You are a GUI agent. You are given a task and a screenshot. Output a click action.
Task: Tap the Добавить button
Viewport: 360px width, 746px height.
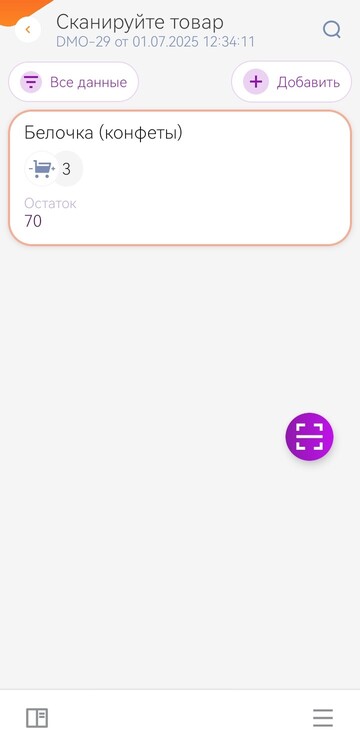pos(292,82)
